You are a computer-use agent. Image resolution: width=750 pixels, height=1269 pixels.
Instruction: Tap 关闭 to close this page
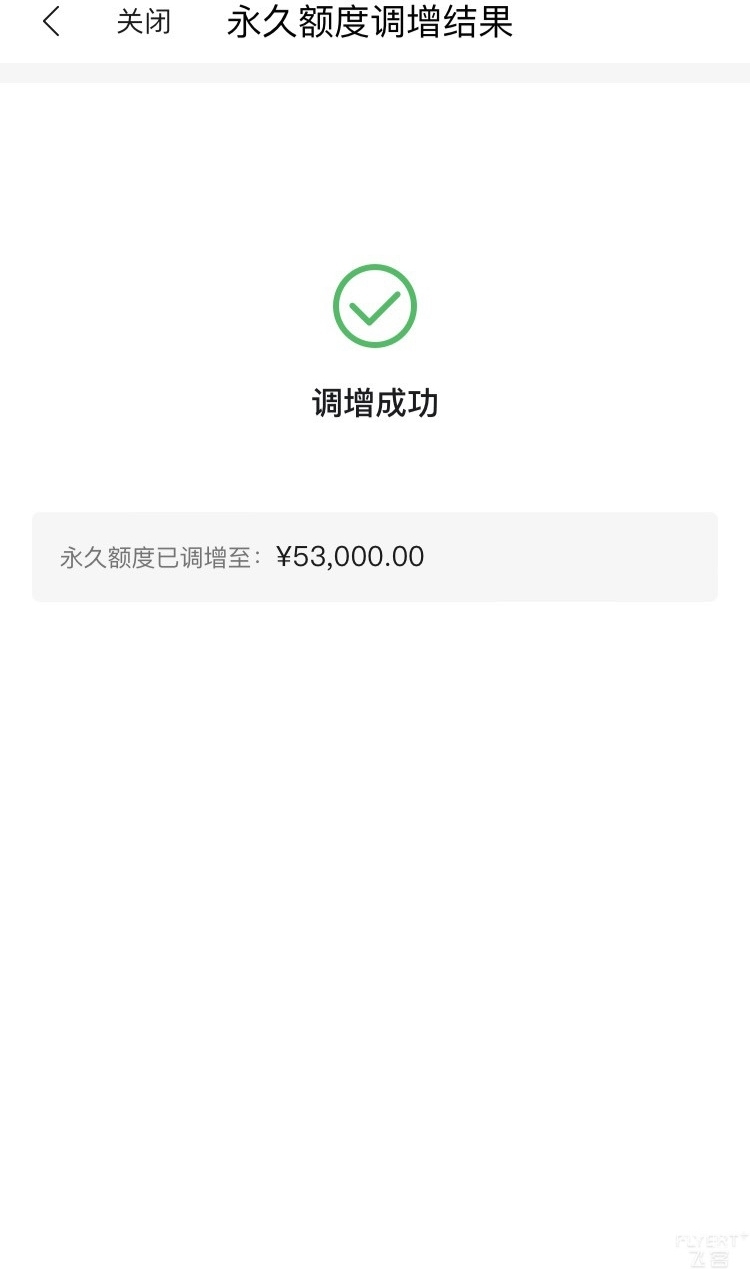coord(143,22)
